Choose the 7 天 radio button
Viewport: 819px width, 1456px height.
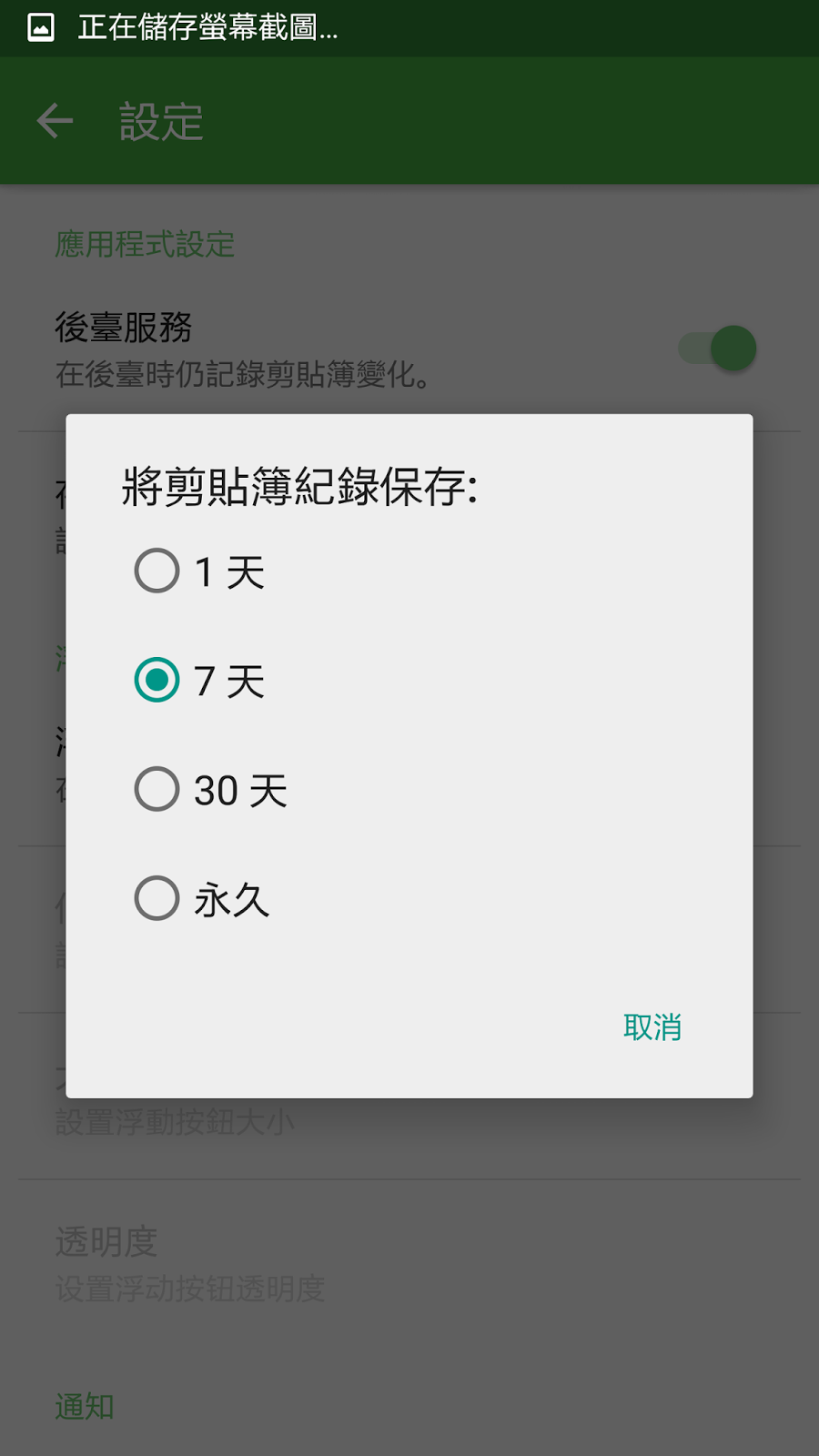[x=157, y=681]
